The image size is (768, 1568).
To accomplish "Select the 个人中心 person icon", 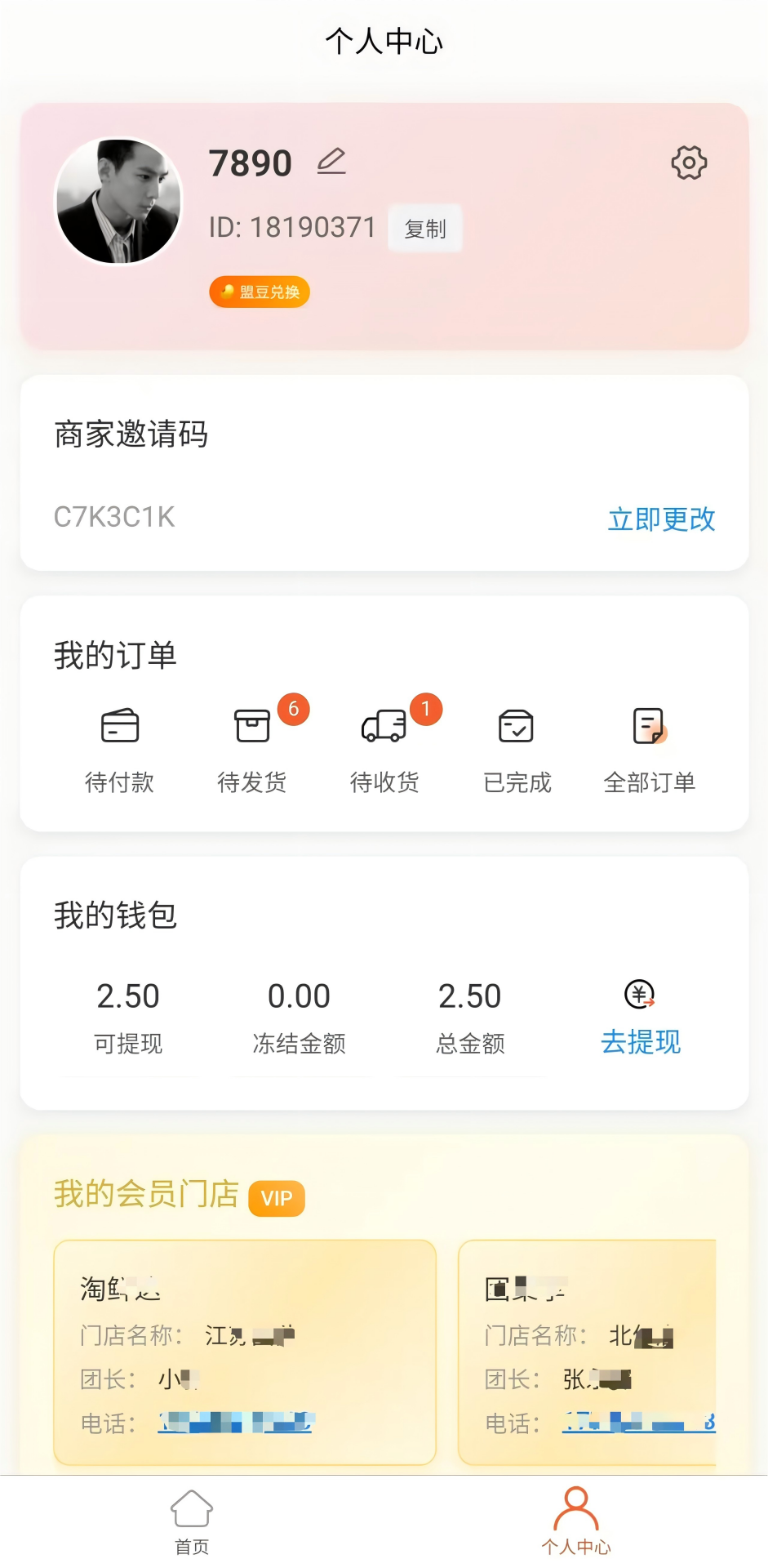I will pos(577,1510).
